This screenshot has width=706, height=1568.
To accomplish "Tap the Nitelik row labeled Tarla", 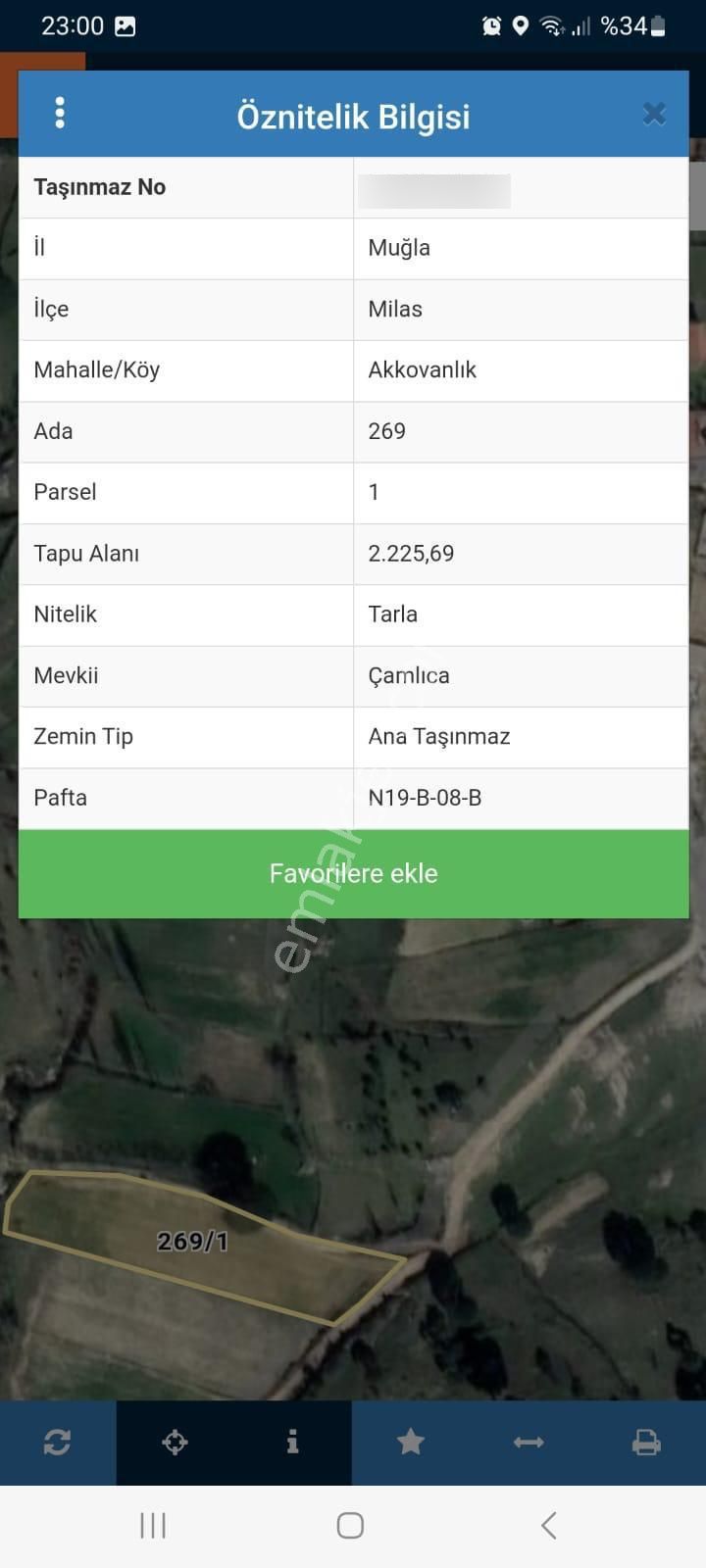I will click(x=353, y=614).
